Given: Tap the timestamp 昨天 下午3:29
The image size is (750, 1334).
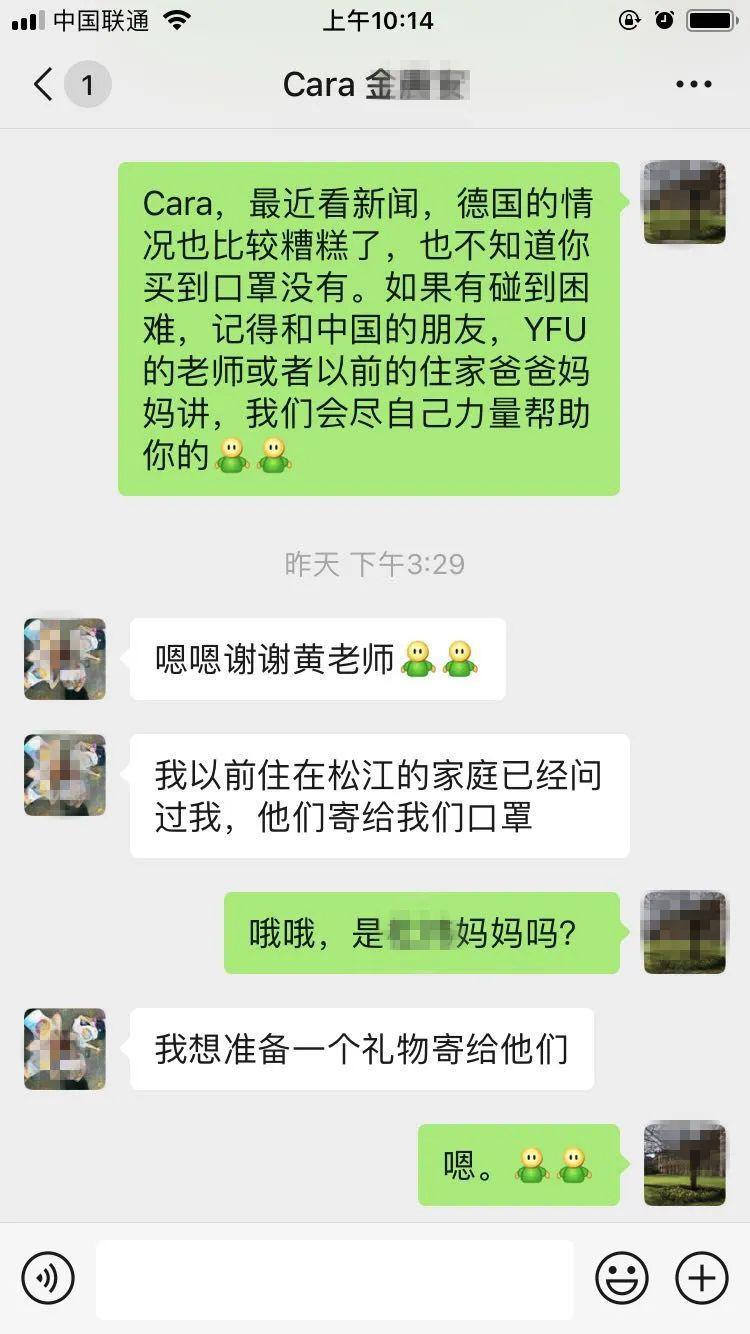Looking at the screenshot, I should (374, 563).
